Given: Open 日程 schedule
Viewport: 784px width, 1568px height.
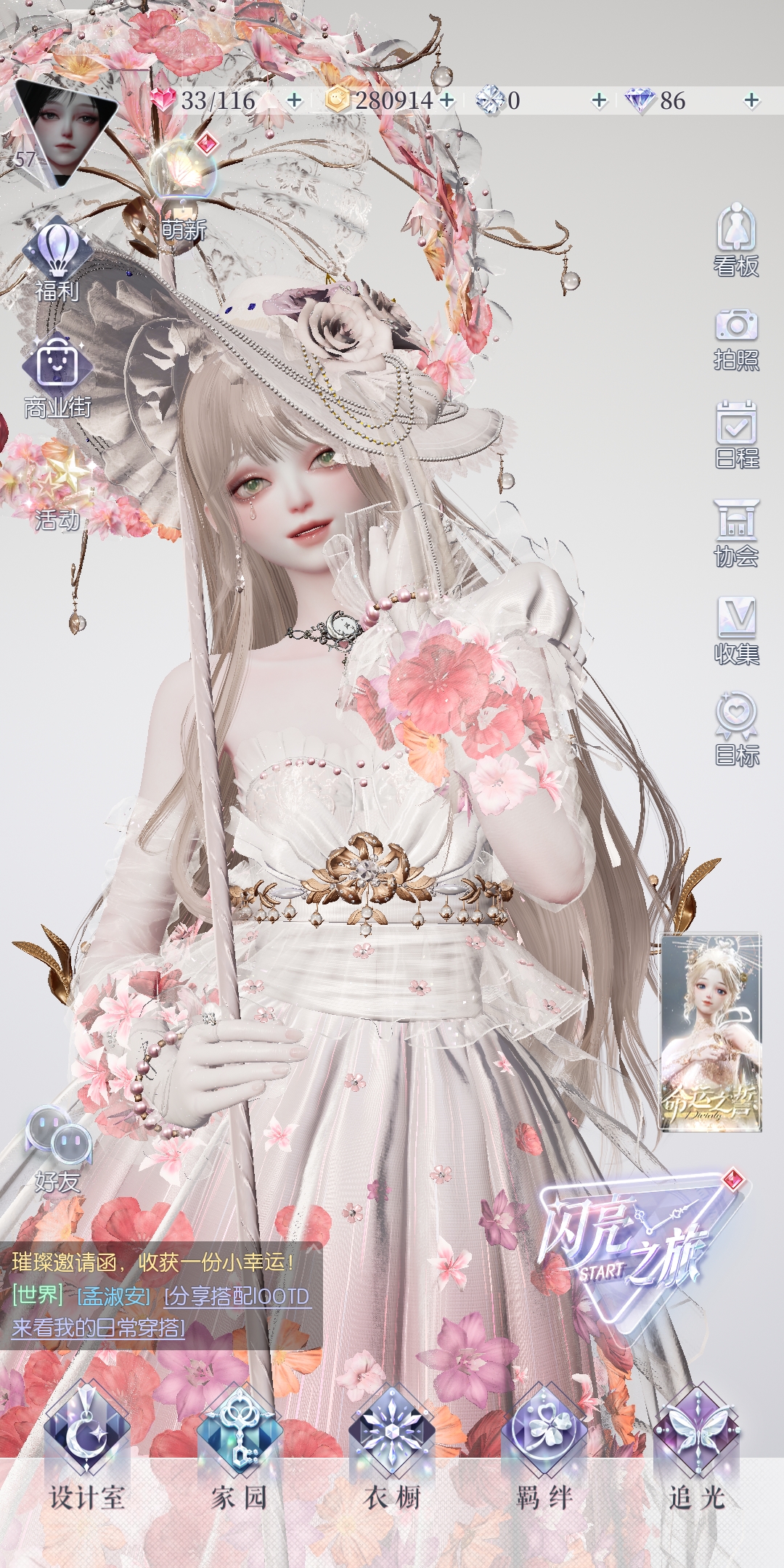Looking at the screenshot, I should click(x=736, y=434).
